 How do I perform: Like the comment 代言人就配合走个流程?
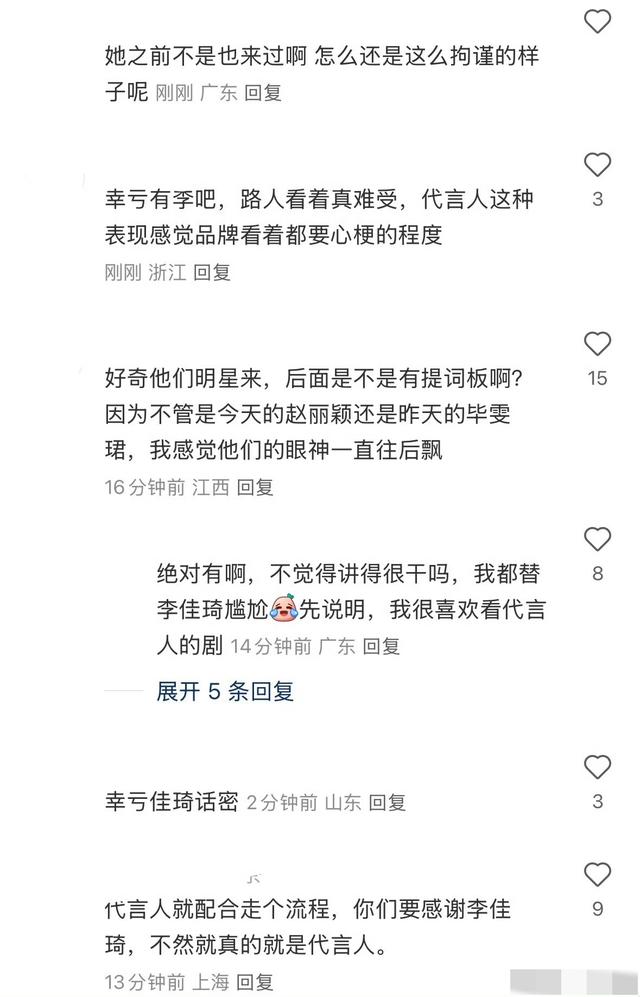[597, 875]
